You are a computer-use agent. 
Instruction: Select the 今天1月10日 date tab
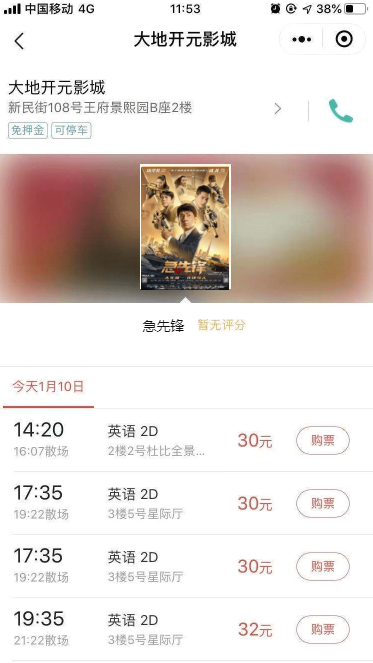48,386
